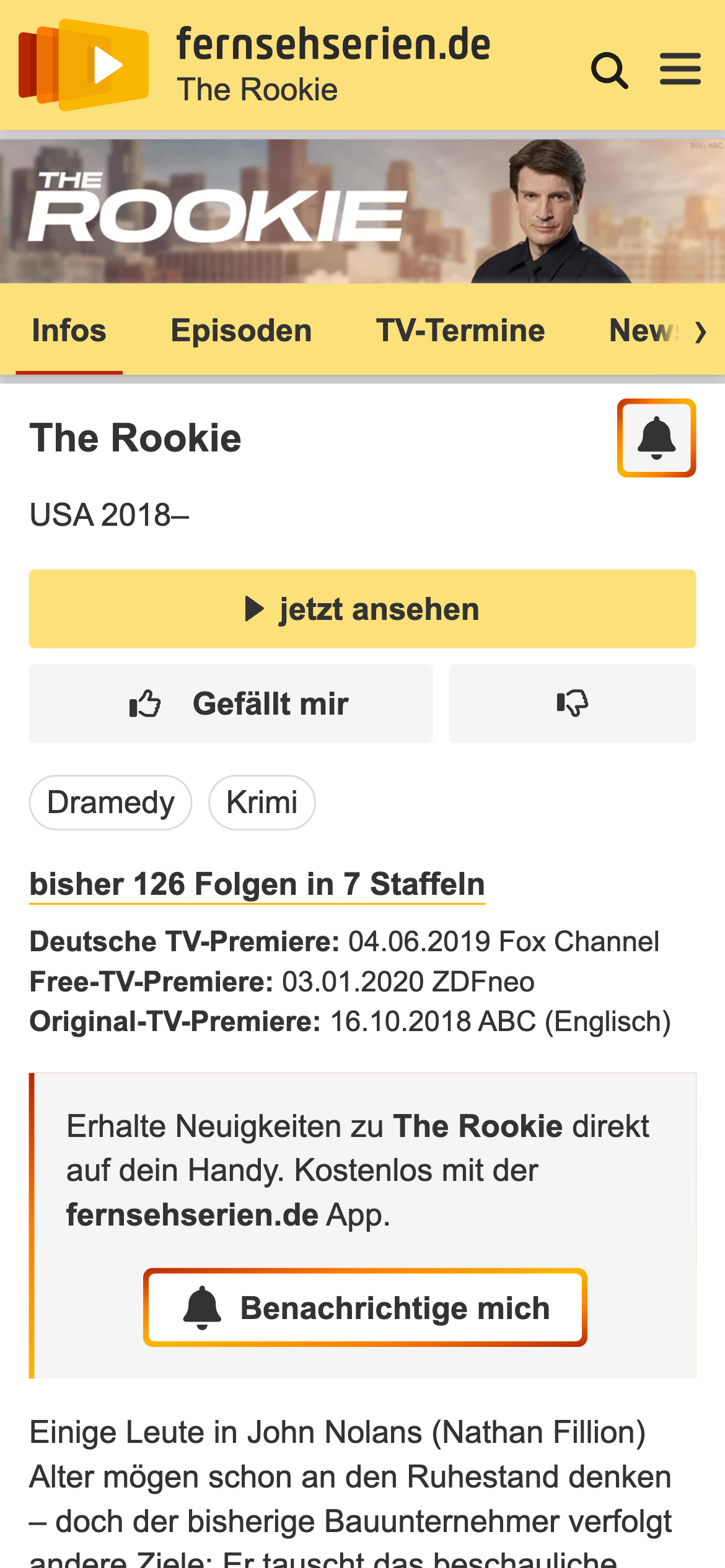The image size is (725, 1568).
Task: Expand the tab bar with the chevron arrow
Action: click(x=701, y=332)
